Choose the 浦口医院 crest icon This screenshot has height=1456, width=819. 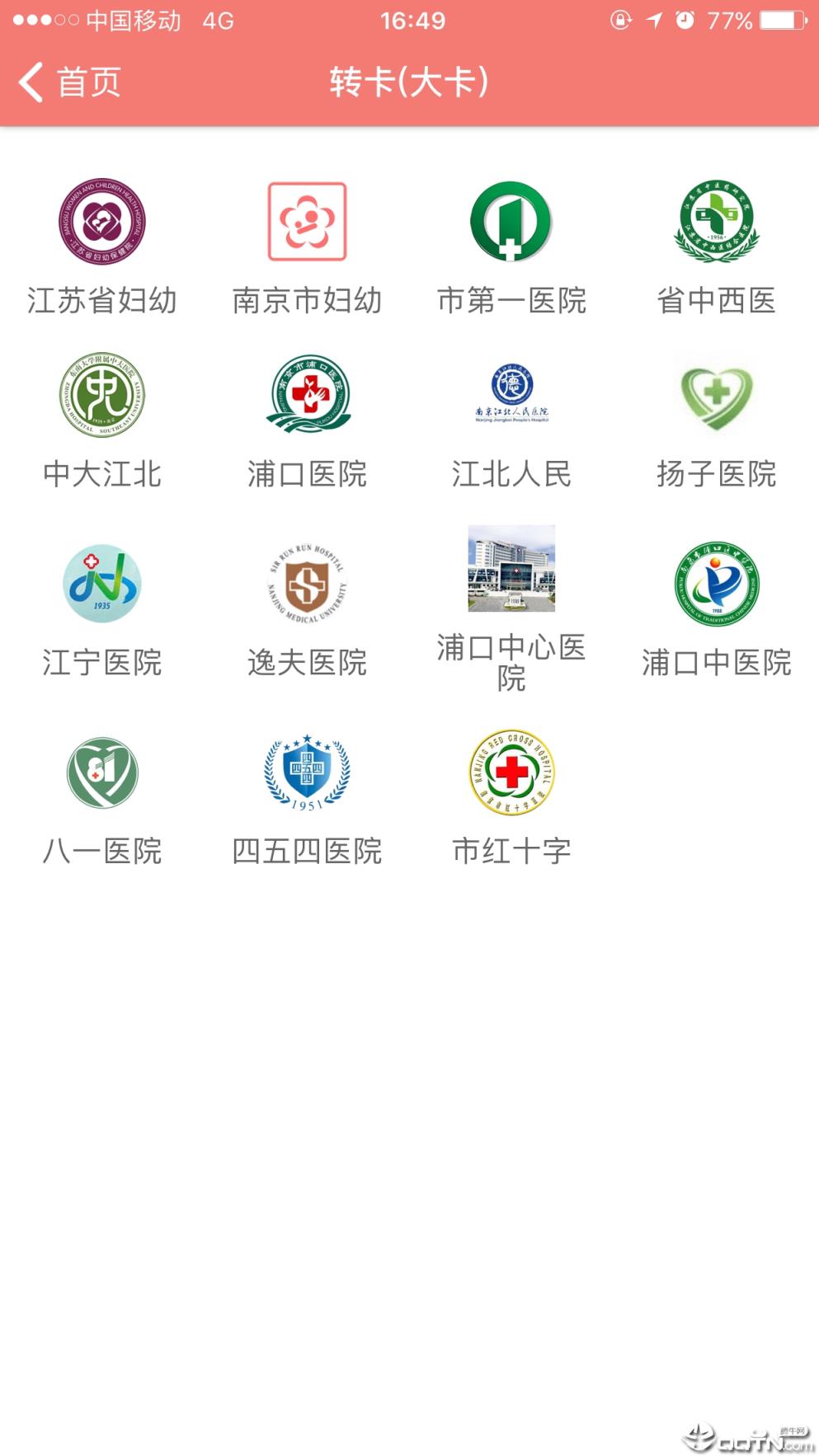click(307, 396)
